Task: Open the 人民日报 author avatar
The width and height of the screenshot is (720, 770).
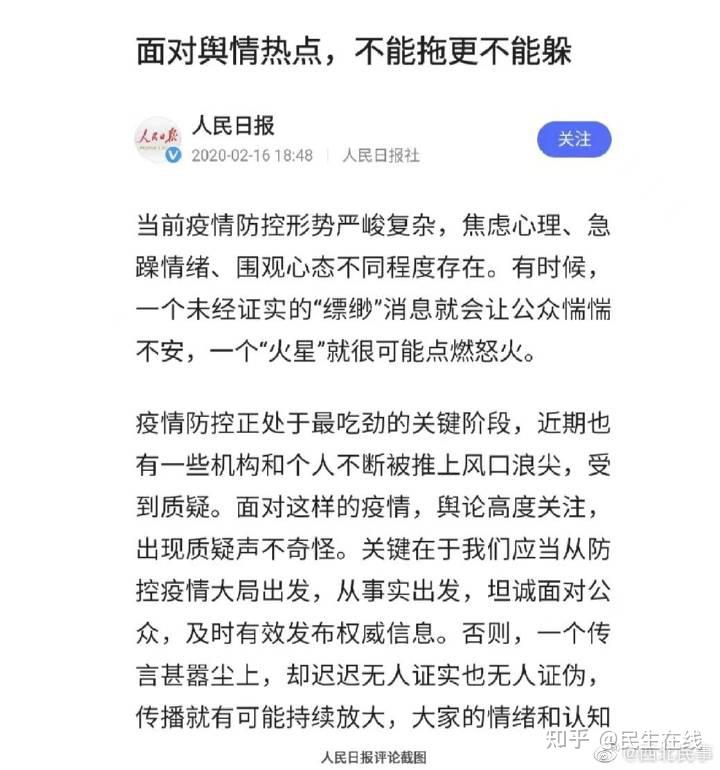Action: point(158,139)
